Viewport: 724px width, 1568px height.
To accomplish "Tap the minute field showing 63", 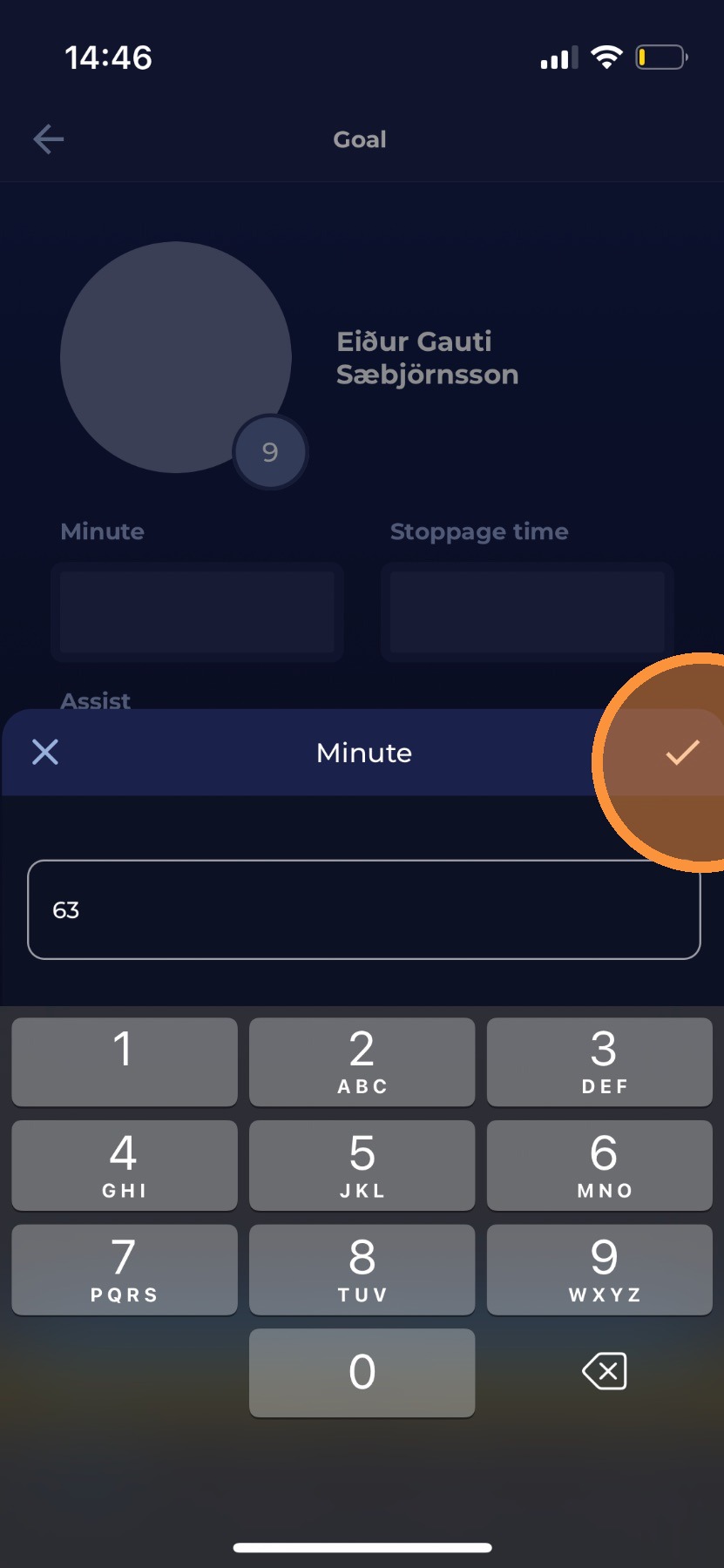I will [363, 909].
